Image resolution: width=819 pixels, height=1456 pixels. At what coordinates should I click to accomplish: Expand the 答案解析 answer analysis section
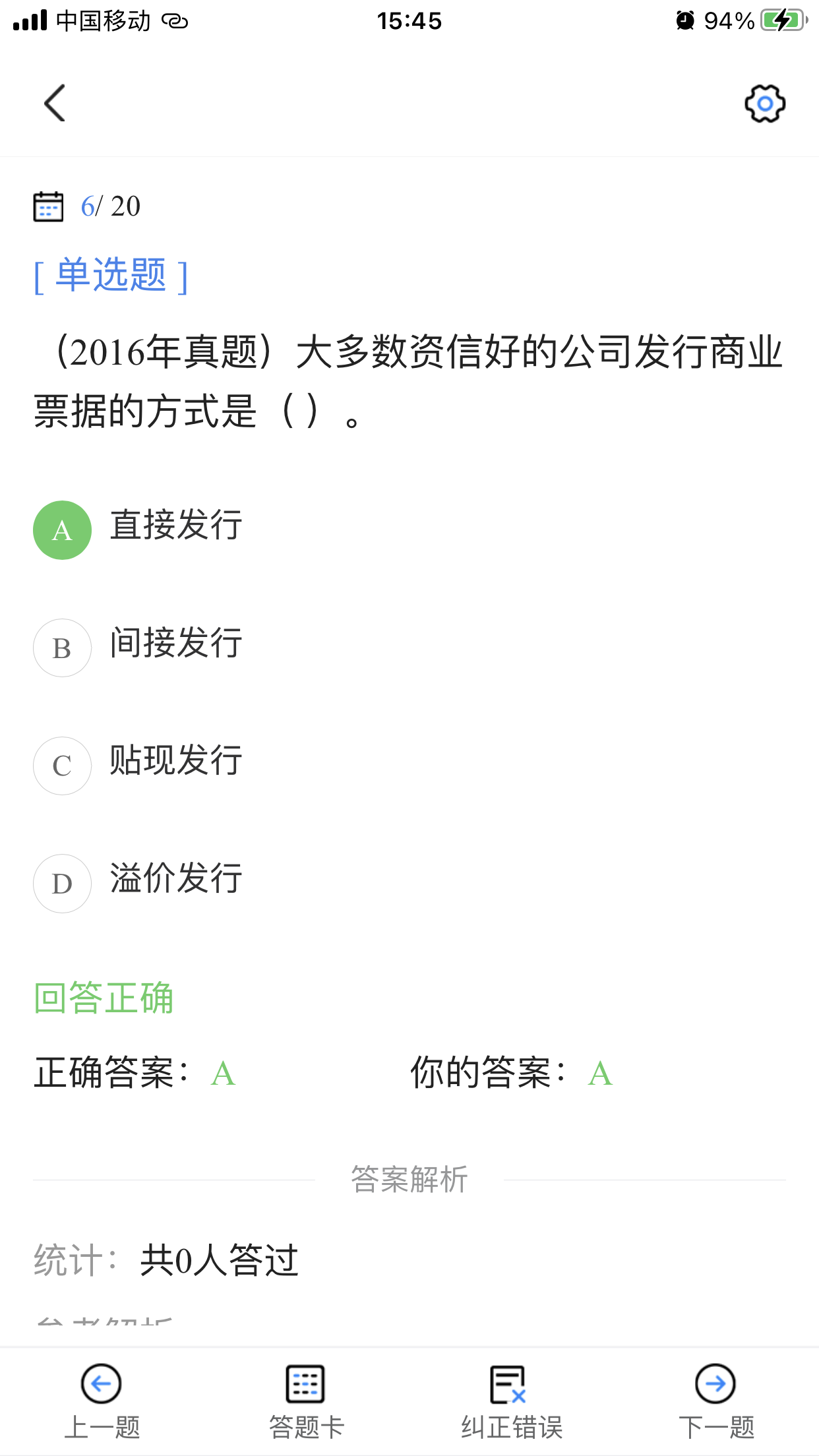coord(409,1180)
